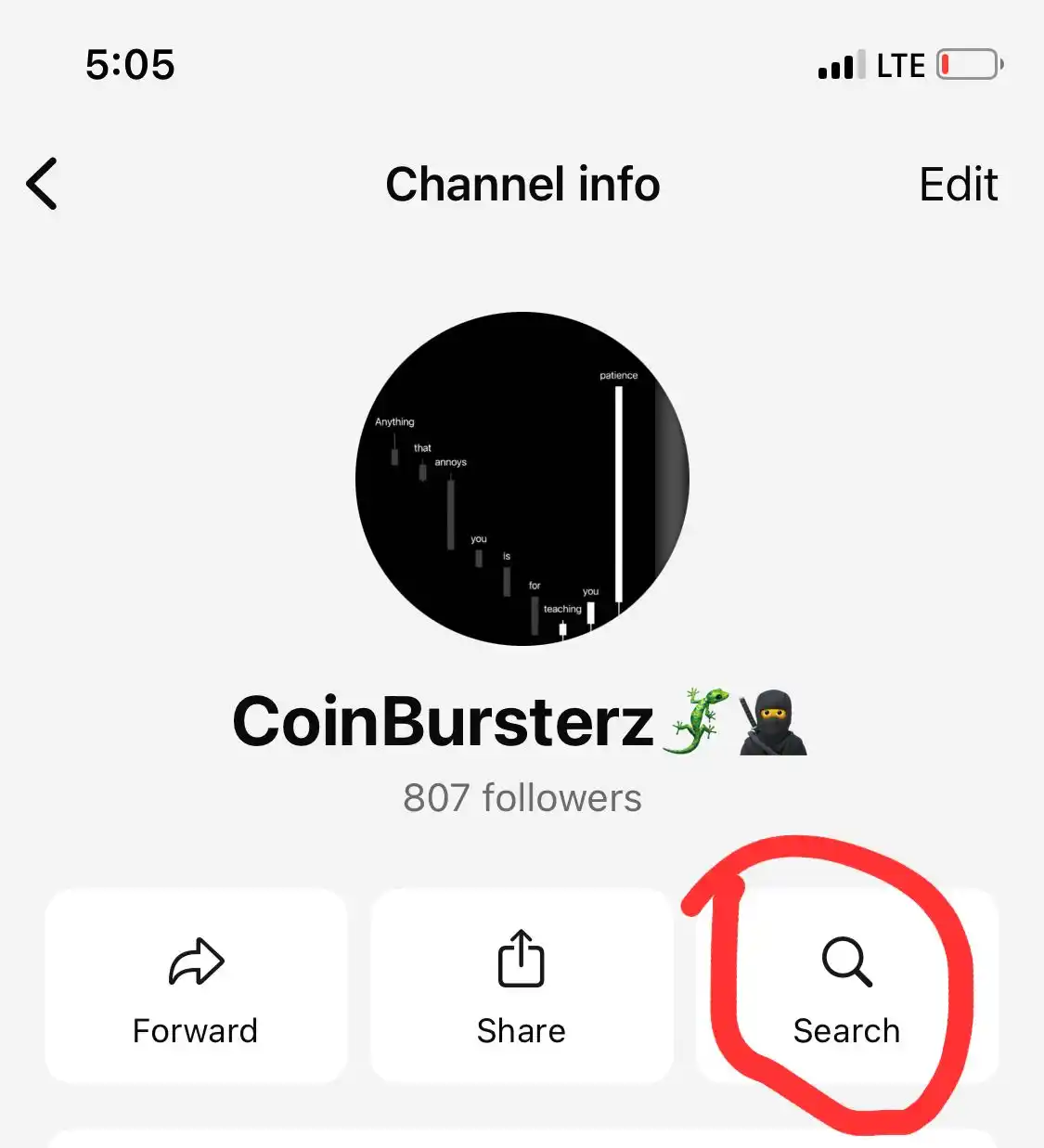The width and height of the screenshot is (1044, 1148).
Task: Tap the Search magnifier icon
Action: [x=845, y=961]
